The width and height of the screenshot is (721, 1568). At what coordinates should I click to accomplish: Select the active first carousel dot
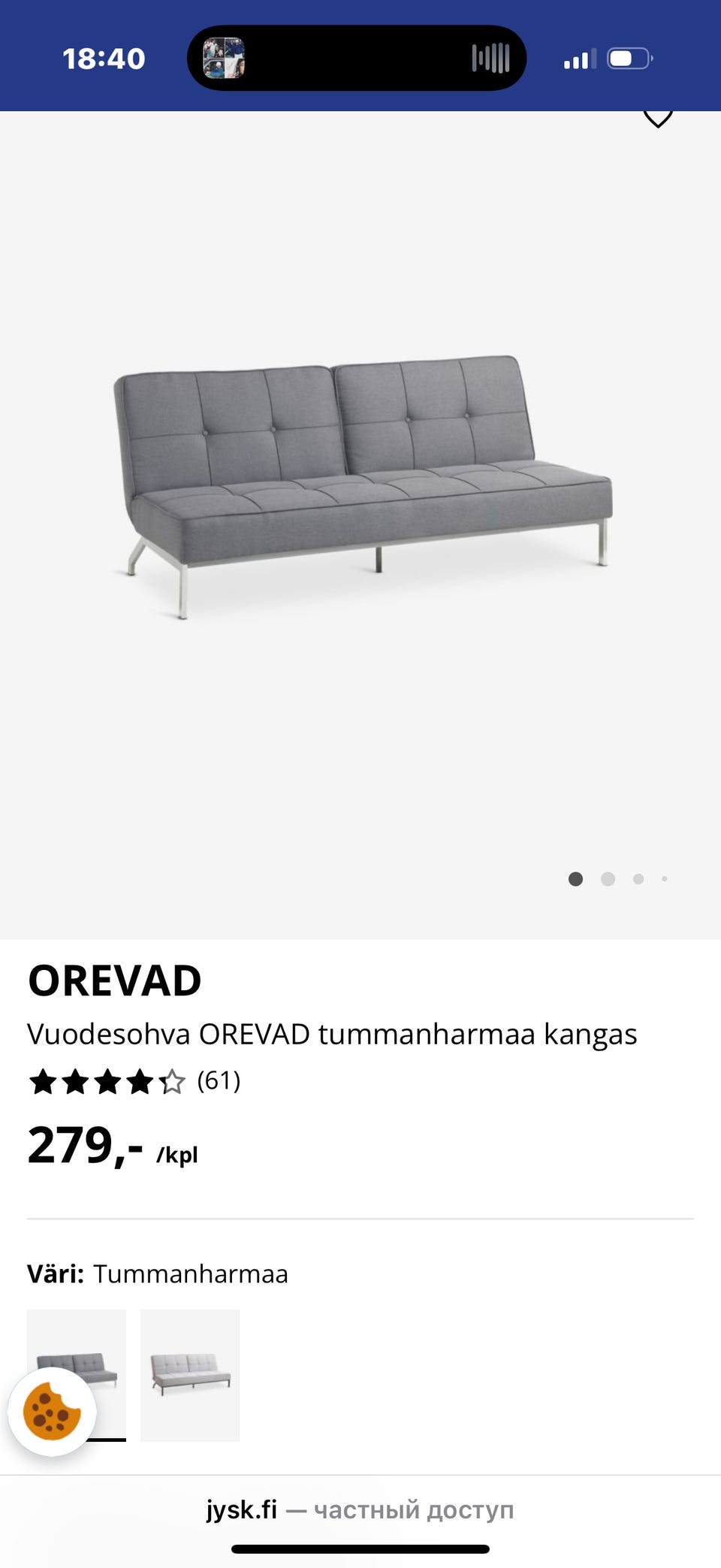point(575,878)
